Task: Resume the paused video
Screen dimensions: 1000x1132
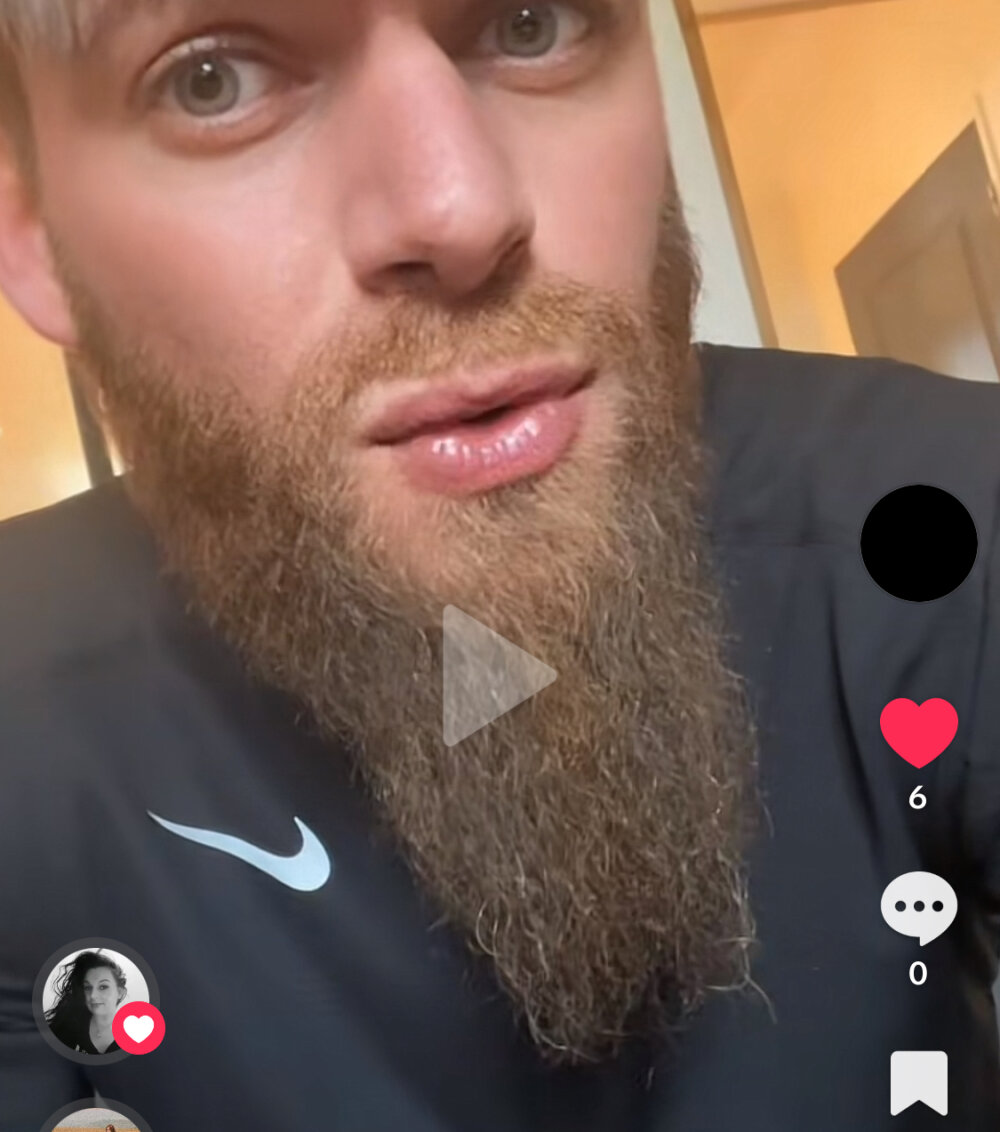Action: coord(497,676)
